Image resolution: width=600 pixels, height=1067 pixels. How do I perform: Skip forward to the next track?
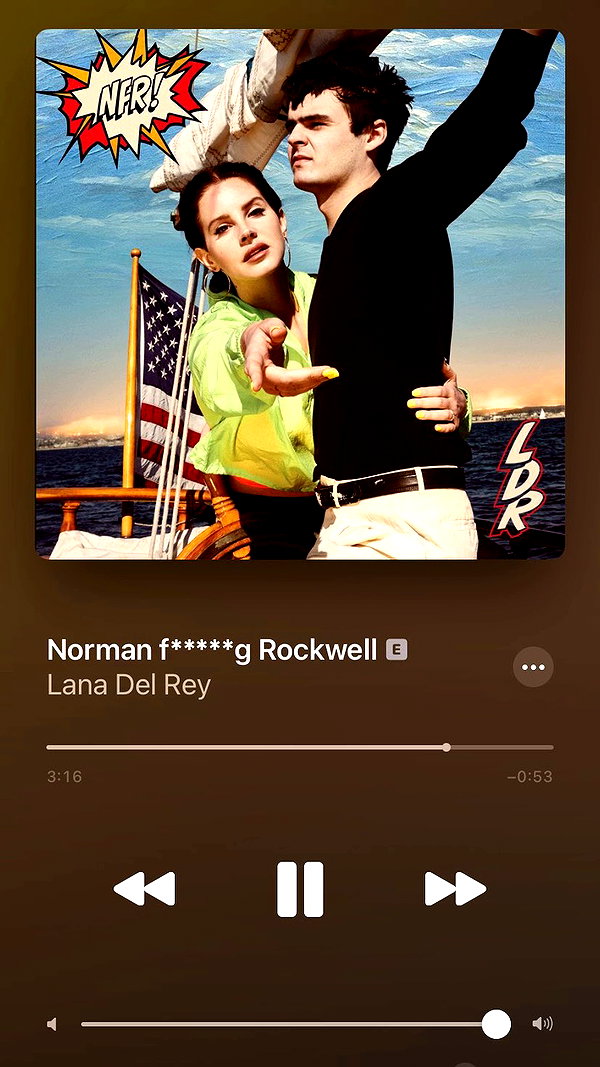click(x=456, y=889)
